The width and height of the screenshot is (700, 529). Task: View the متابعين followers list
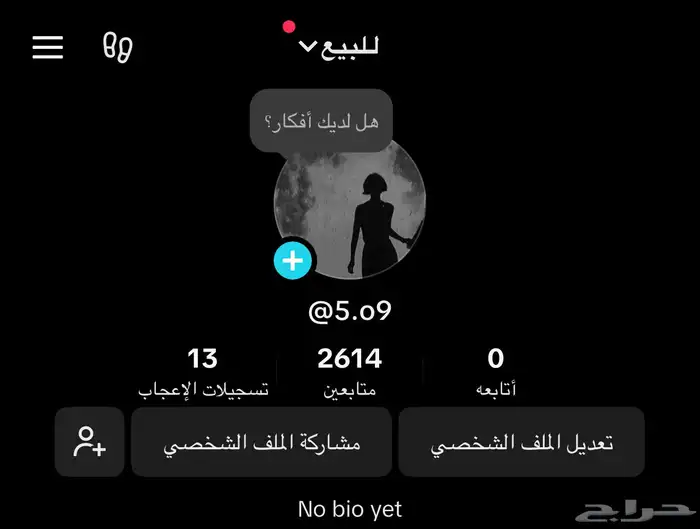click(x=349, y=371)
